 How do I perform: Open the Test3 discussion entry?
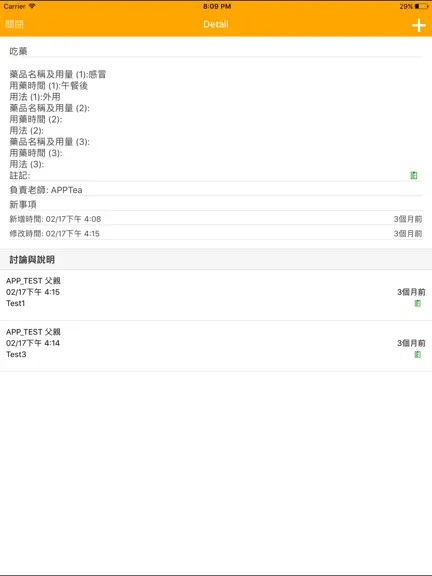[x=216, y=346]
